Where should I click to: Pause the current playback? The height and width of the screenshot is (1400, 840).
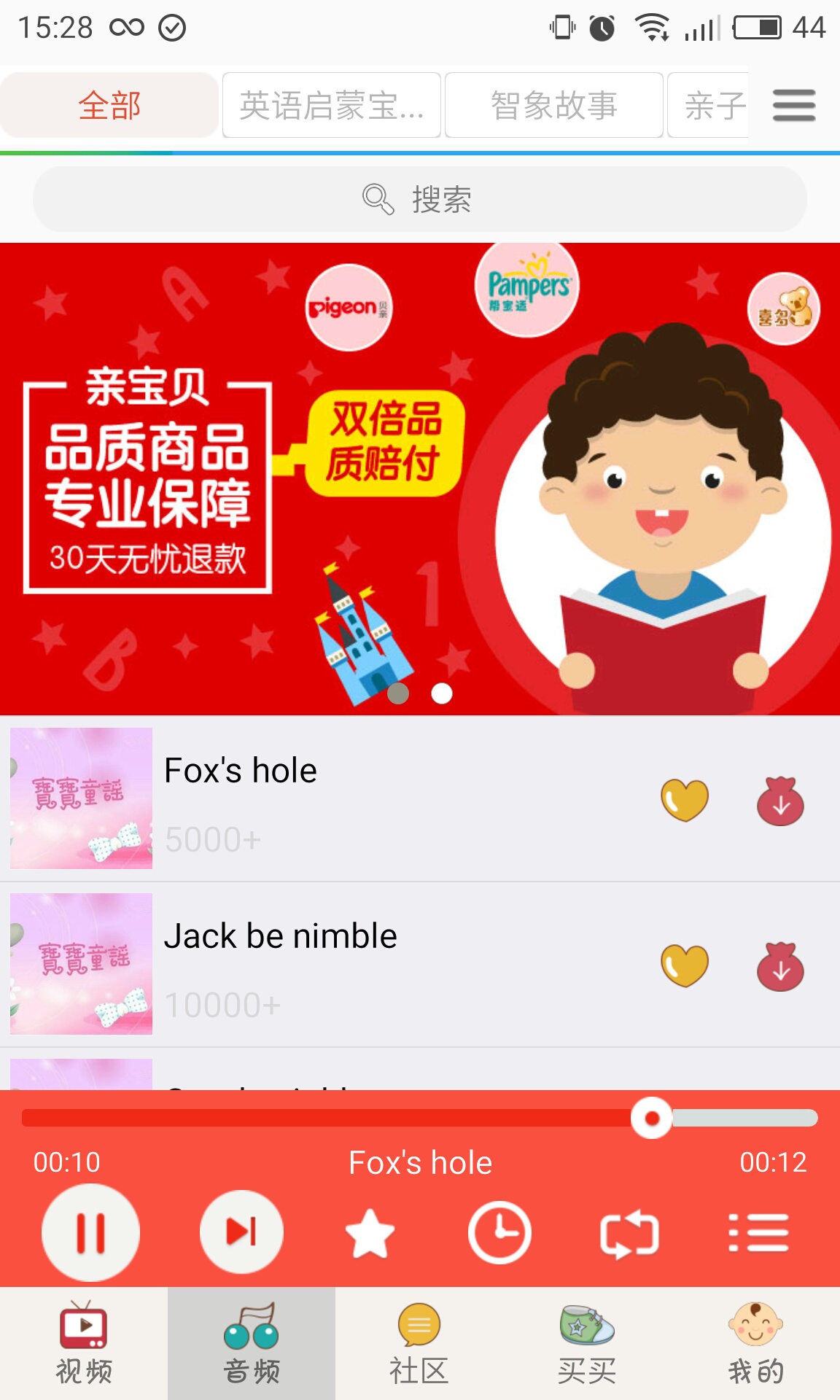pyautogui.click(x=91, y=1233)
